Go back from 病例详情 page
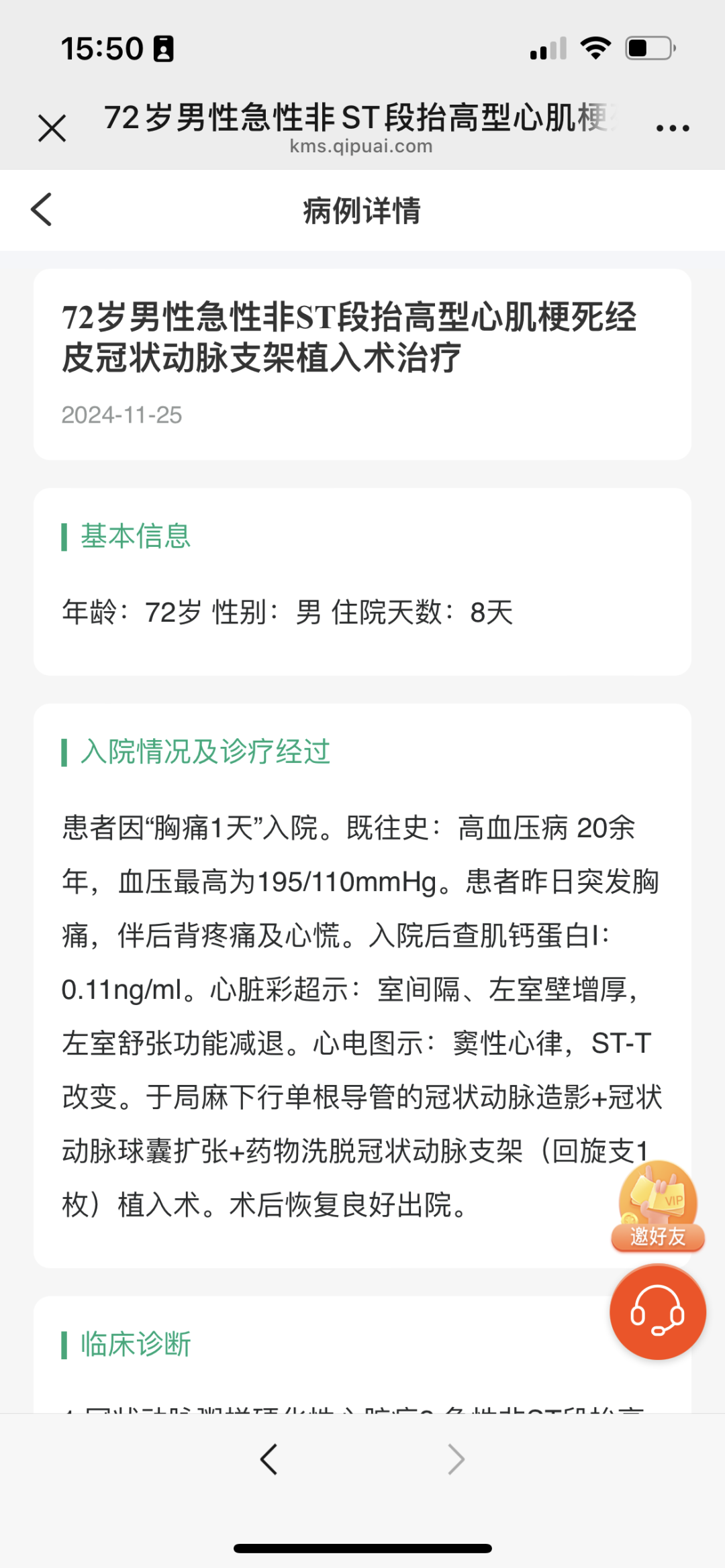 [42, 209]
